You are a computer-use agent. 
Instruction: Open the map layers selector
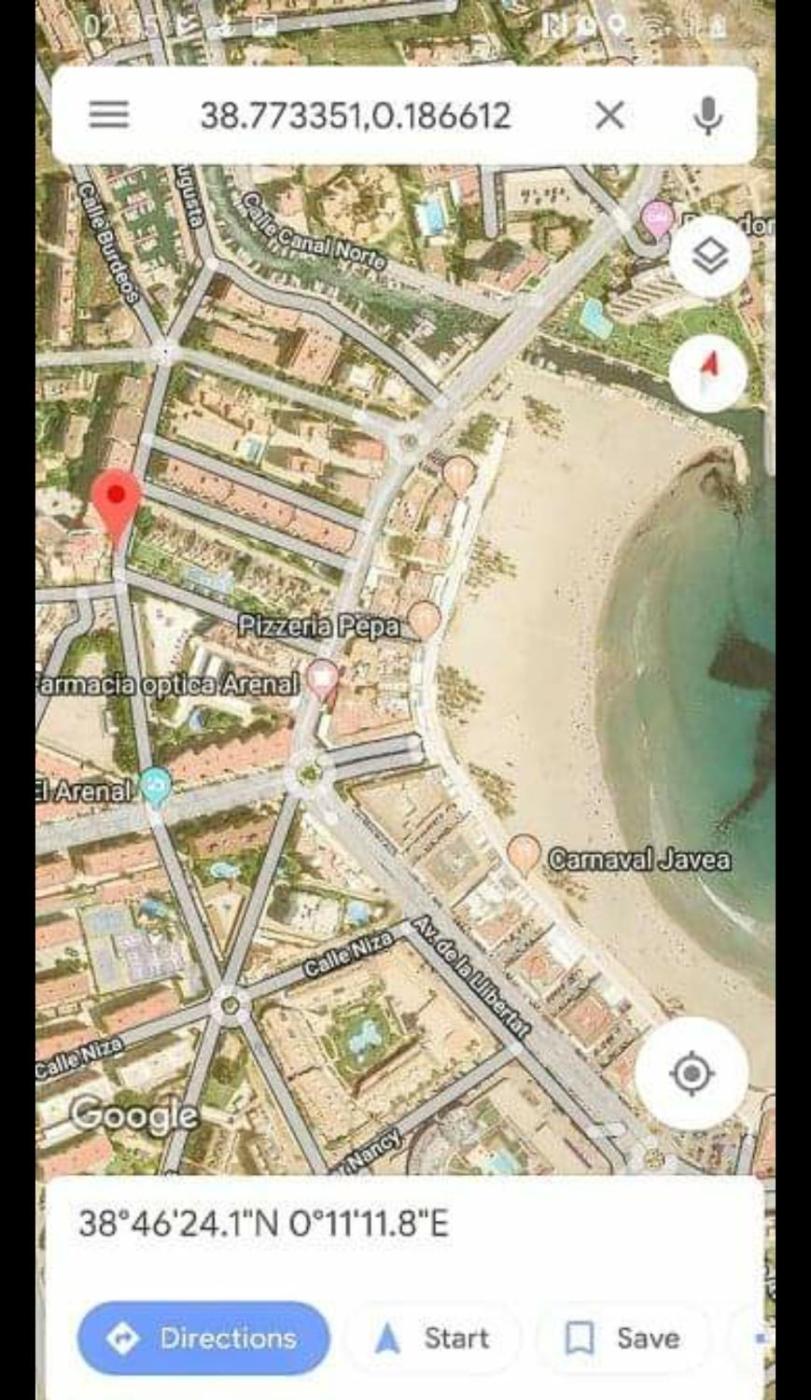[709, 257]
